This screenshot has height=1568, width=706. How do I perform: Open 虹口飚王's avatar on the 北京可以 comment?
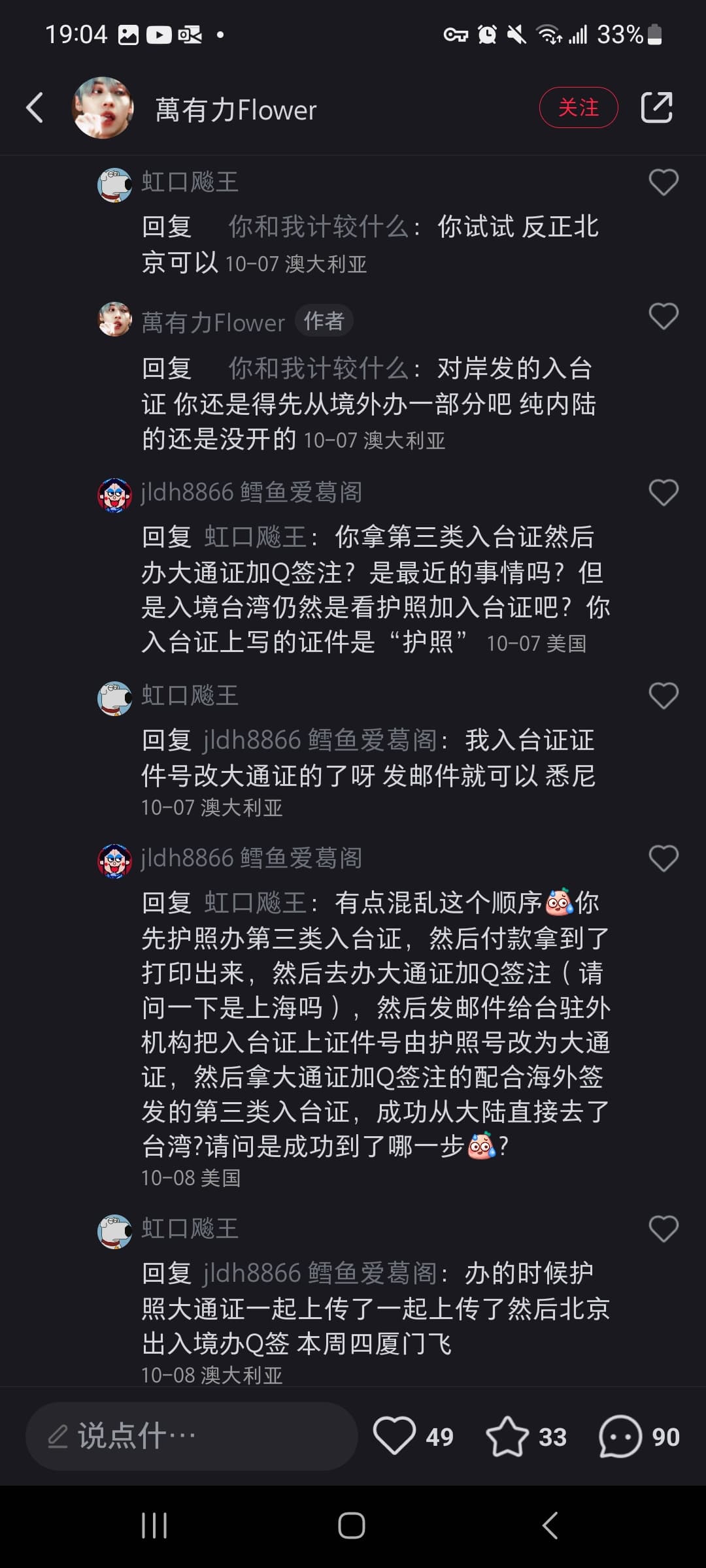point(114,185)
